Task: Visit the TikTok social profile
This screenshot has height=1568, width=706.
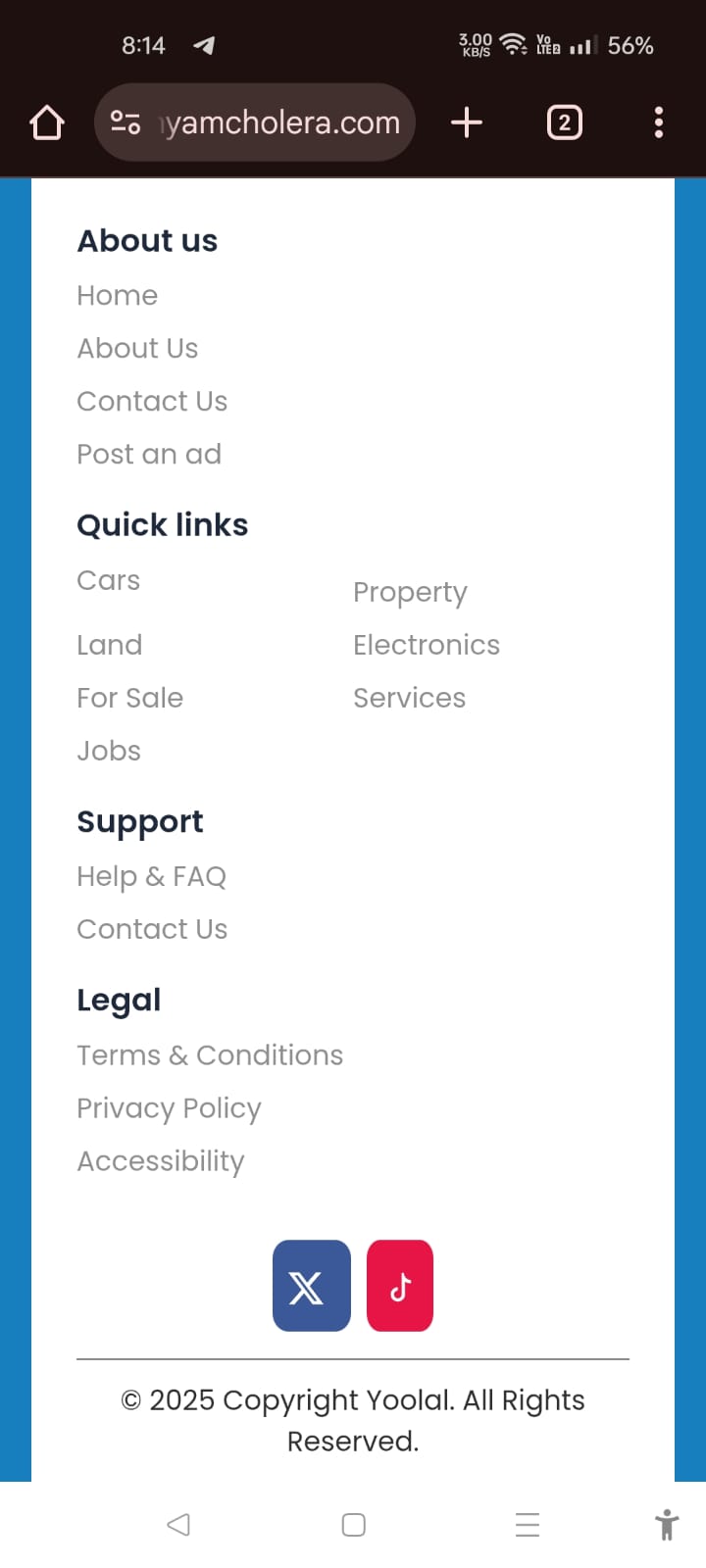Action: (x=400, y=1286)
